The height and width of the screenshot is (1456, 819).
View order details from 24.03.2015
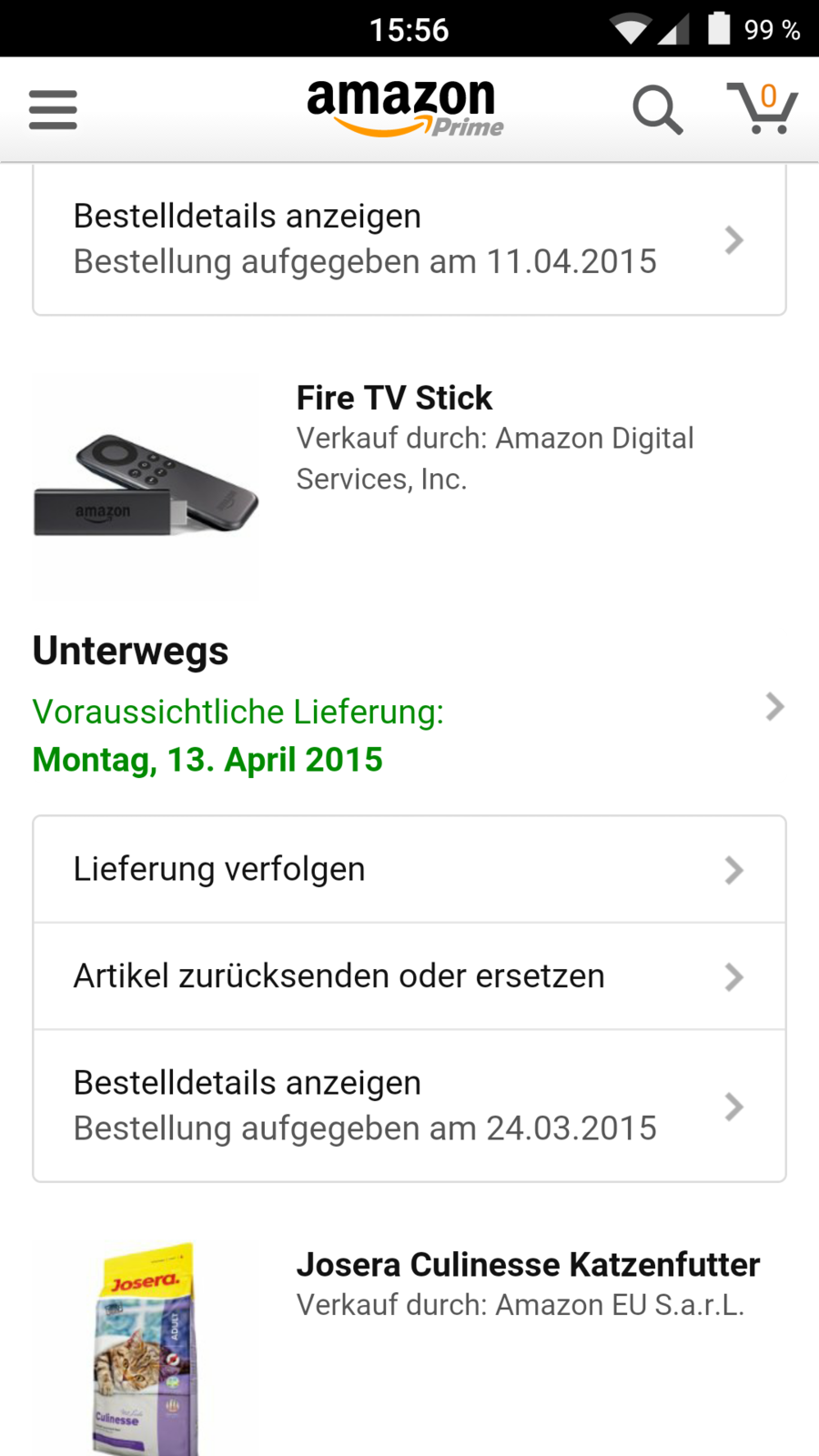(x=409, y=1106)
